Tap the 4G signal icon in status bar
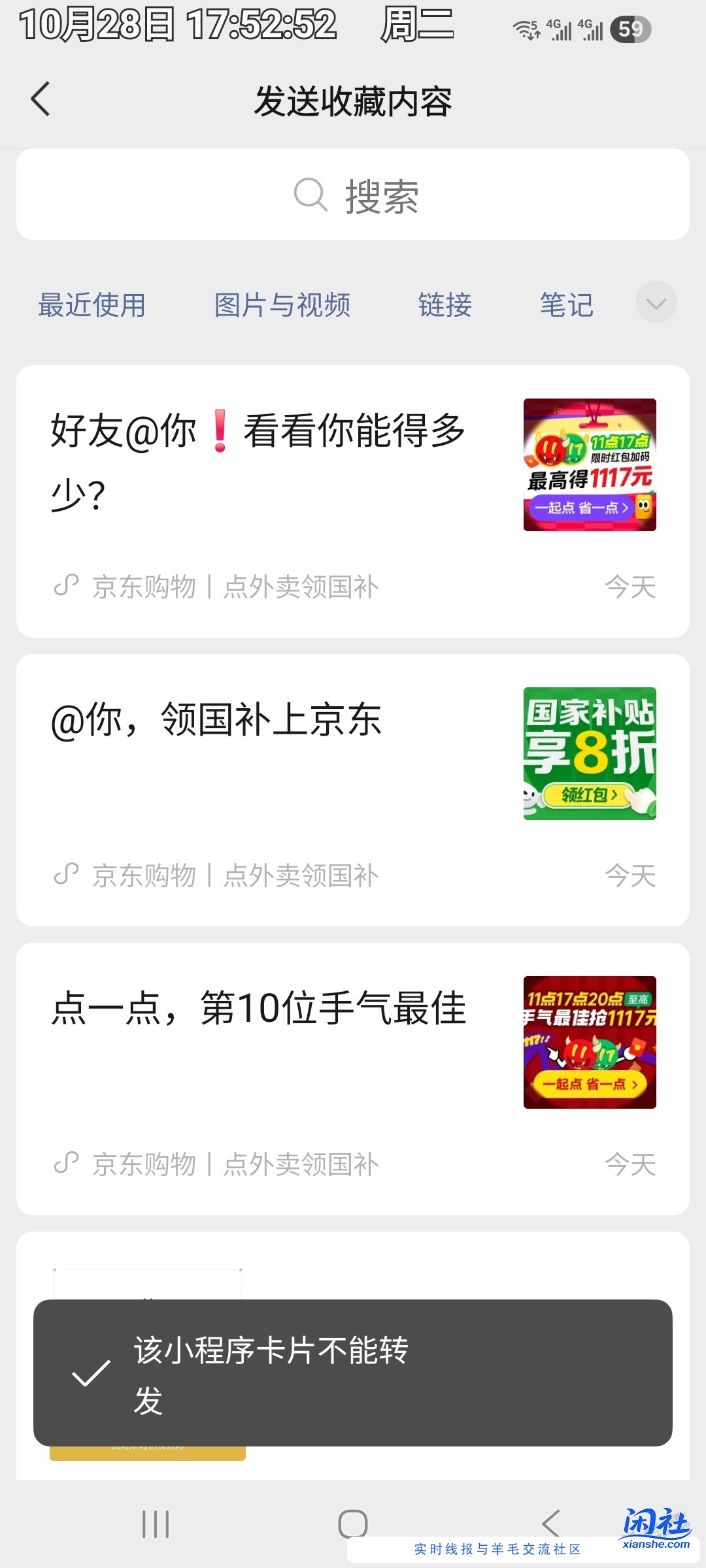Screen dimensions: 706x1568 pyautogui.click(x=561, y=29)
